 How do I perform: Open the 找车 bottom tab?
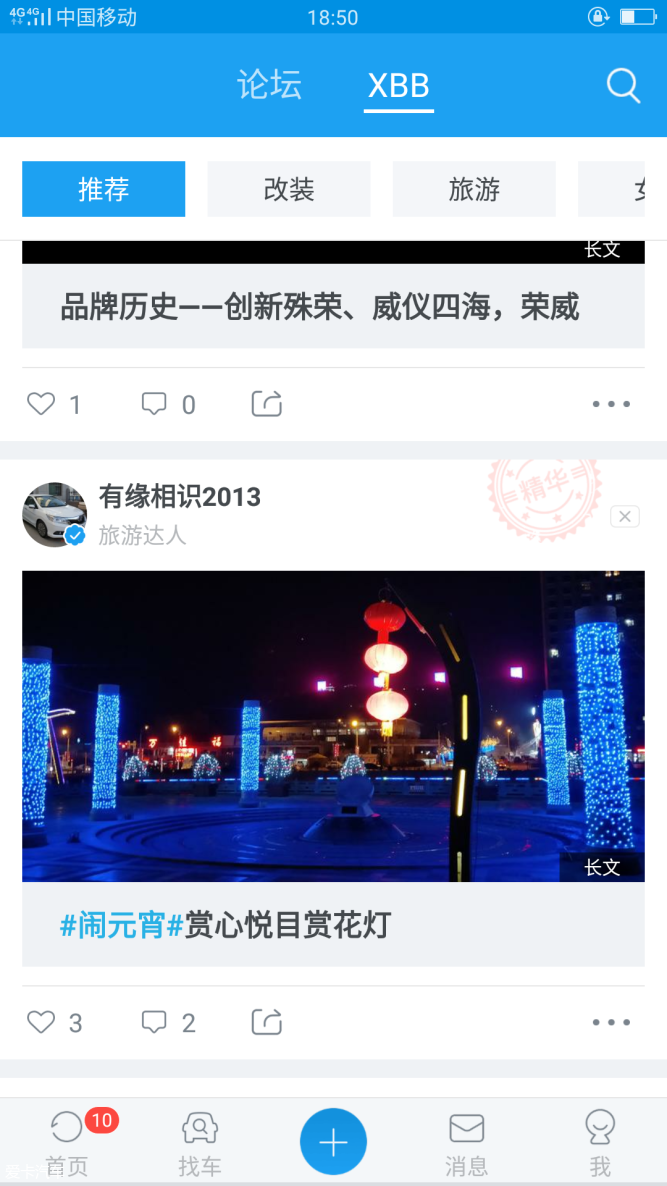coord(200,1143)
